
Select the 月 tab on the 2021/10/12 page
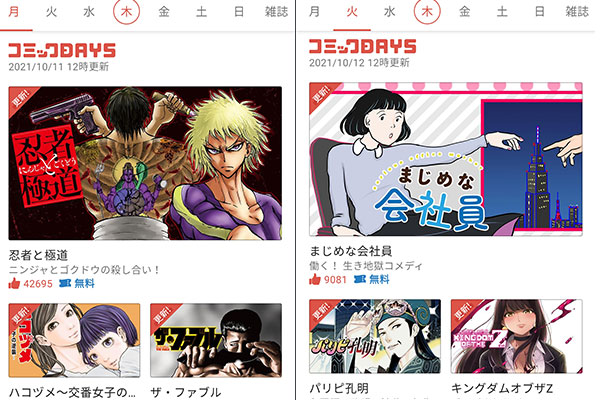click(314, 13)
